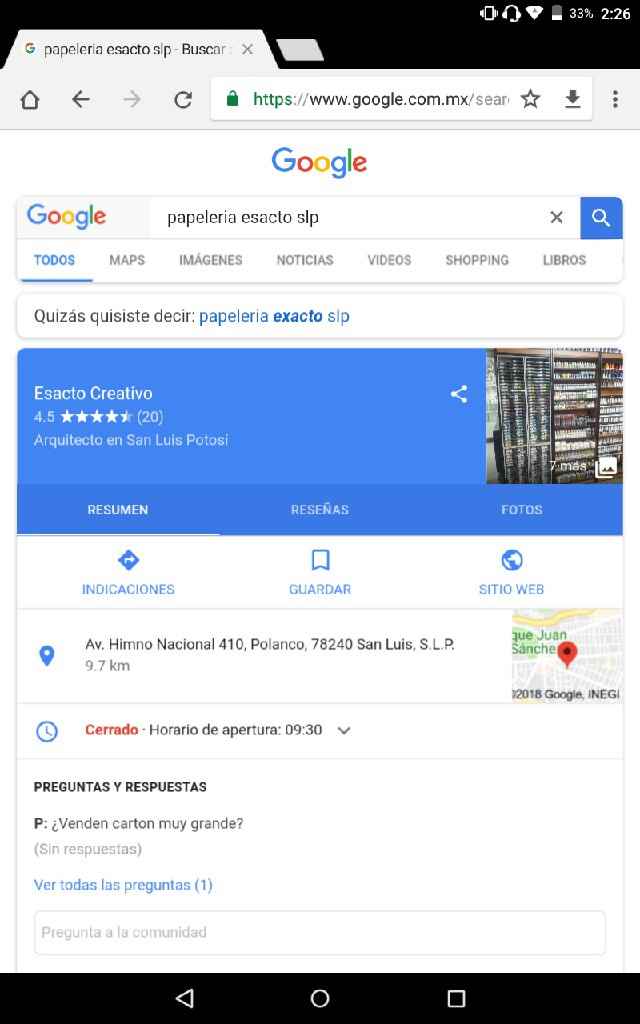
Task: Open Ver todas las preguntas link
Action: click(123, 885)
